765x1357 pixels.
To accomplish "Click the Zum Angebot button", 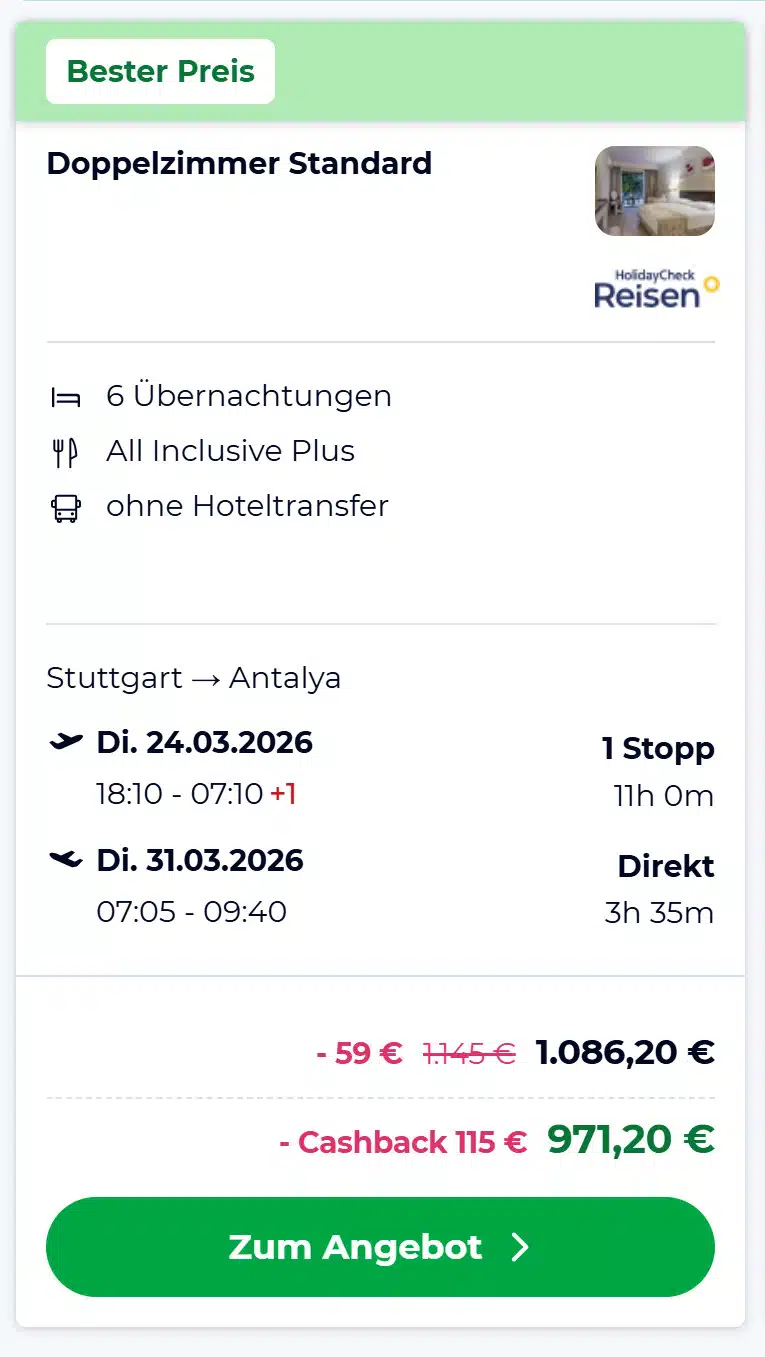I will pyautogui.click(x=380, y=1247).
